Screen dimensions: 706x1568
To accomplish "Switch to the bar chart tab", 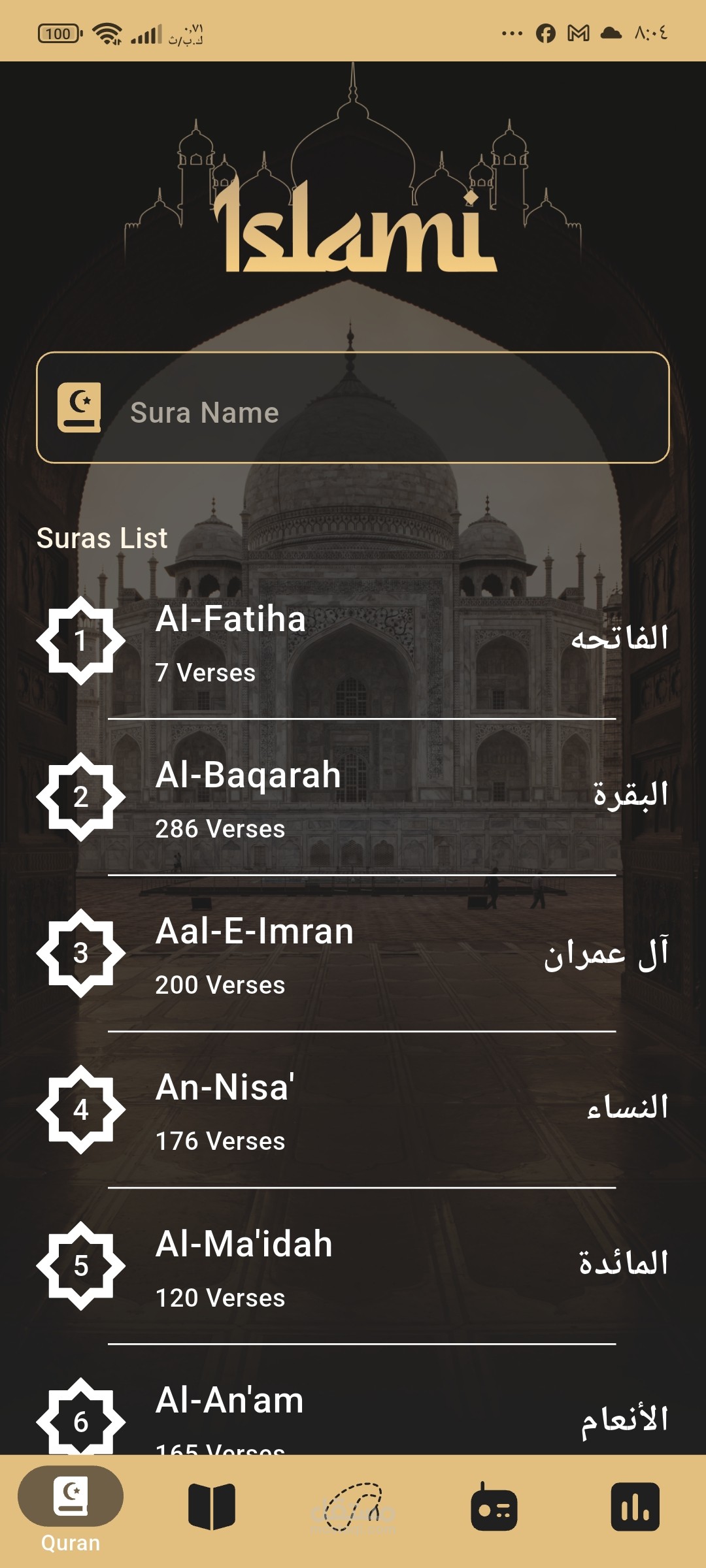I will pos(635,1507).
